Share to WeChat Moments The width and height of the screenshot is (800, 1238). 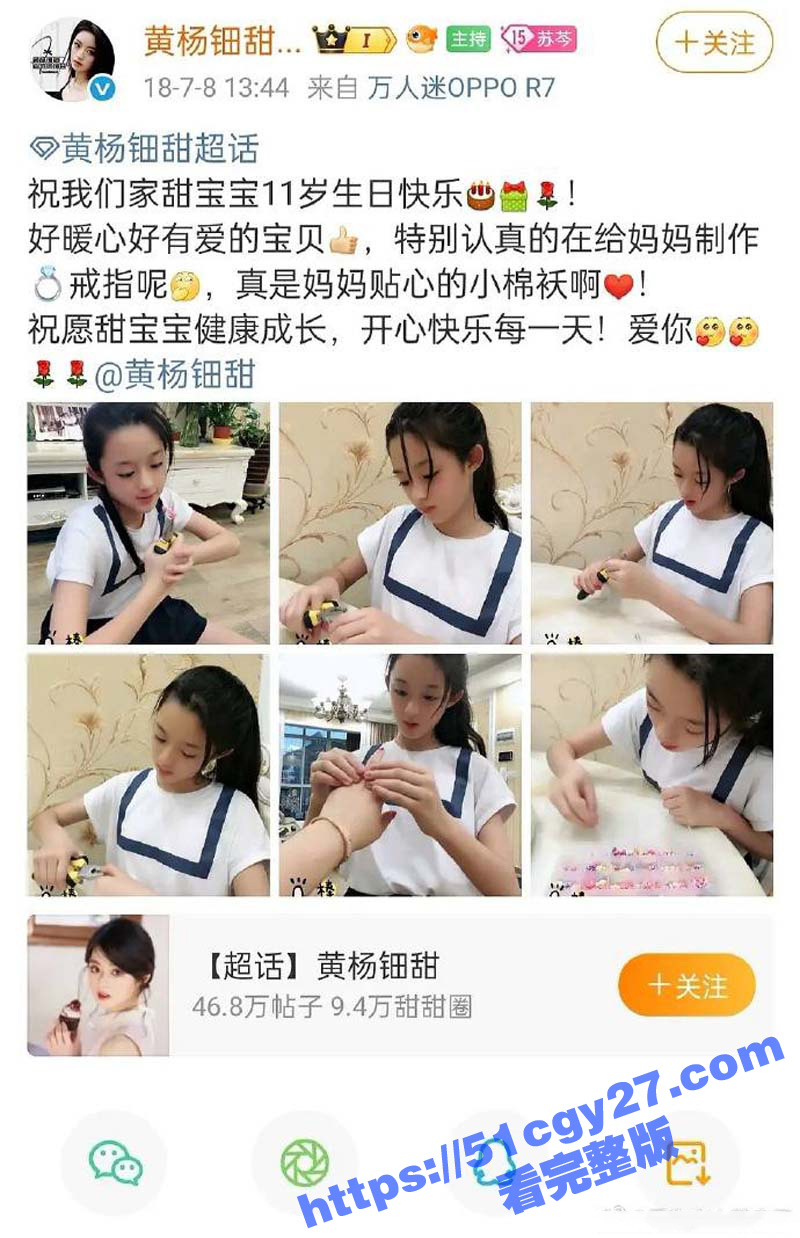point(304,1162)
